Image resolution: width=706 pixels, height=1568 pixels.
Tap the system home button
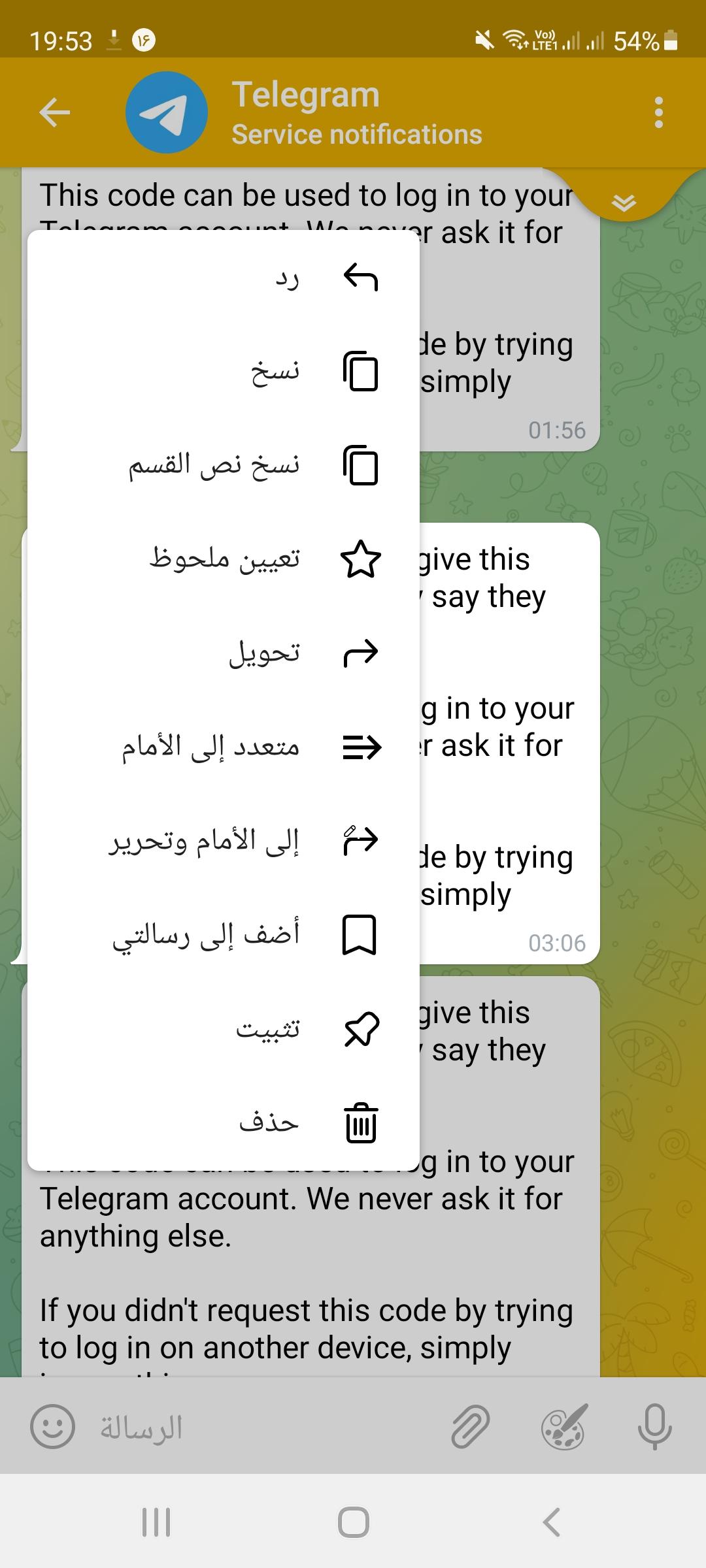353,1522
